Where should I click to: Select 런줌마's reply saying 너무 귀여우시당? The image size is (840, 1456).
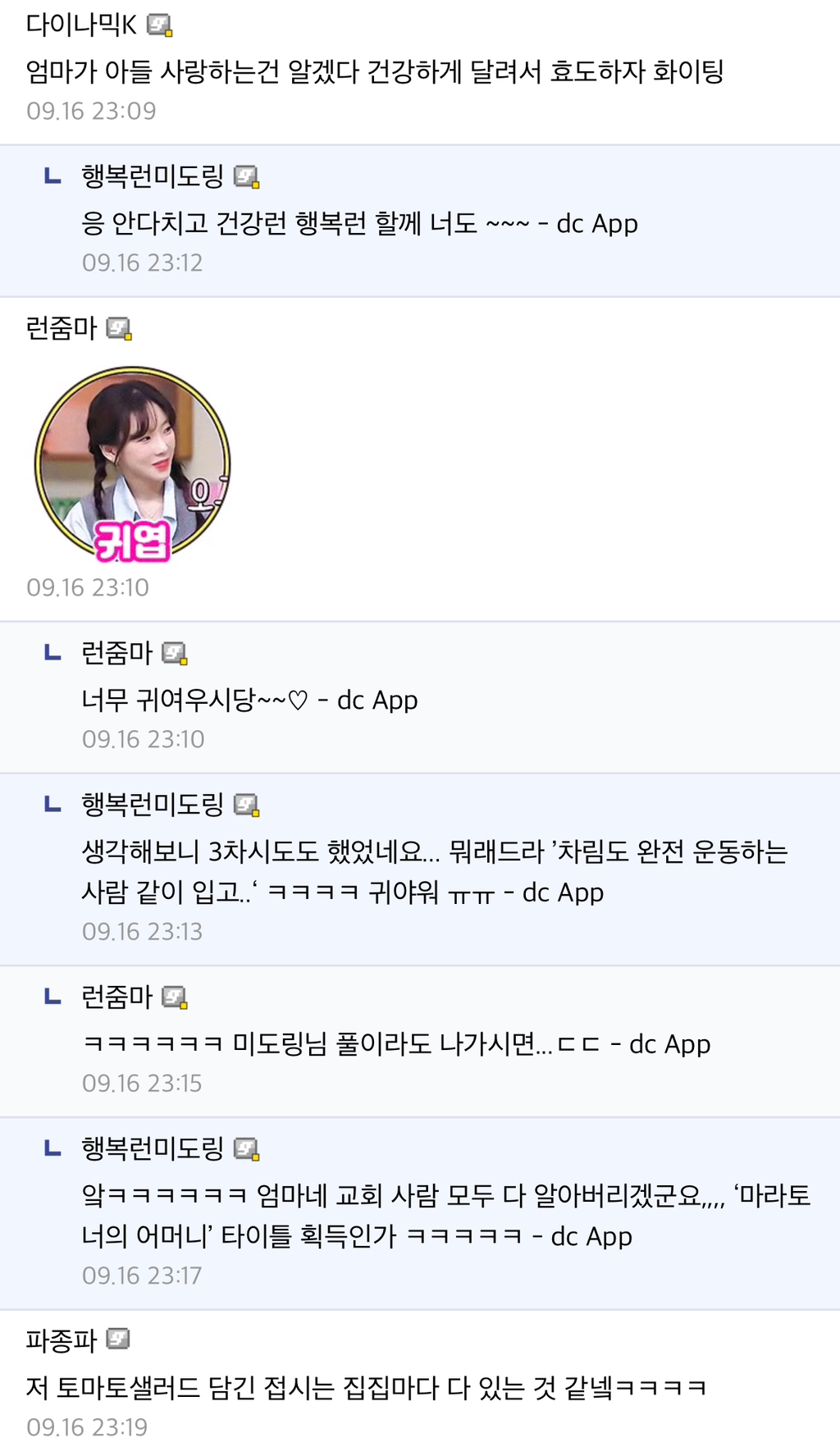pos(249,700)
